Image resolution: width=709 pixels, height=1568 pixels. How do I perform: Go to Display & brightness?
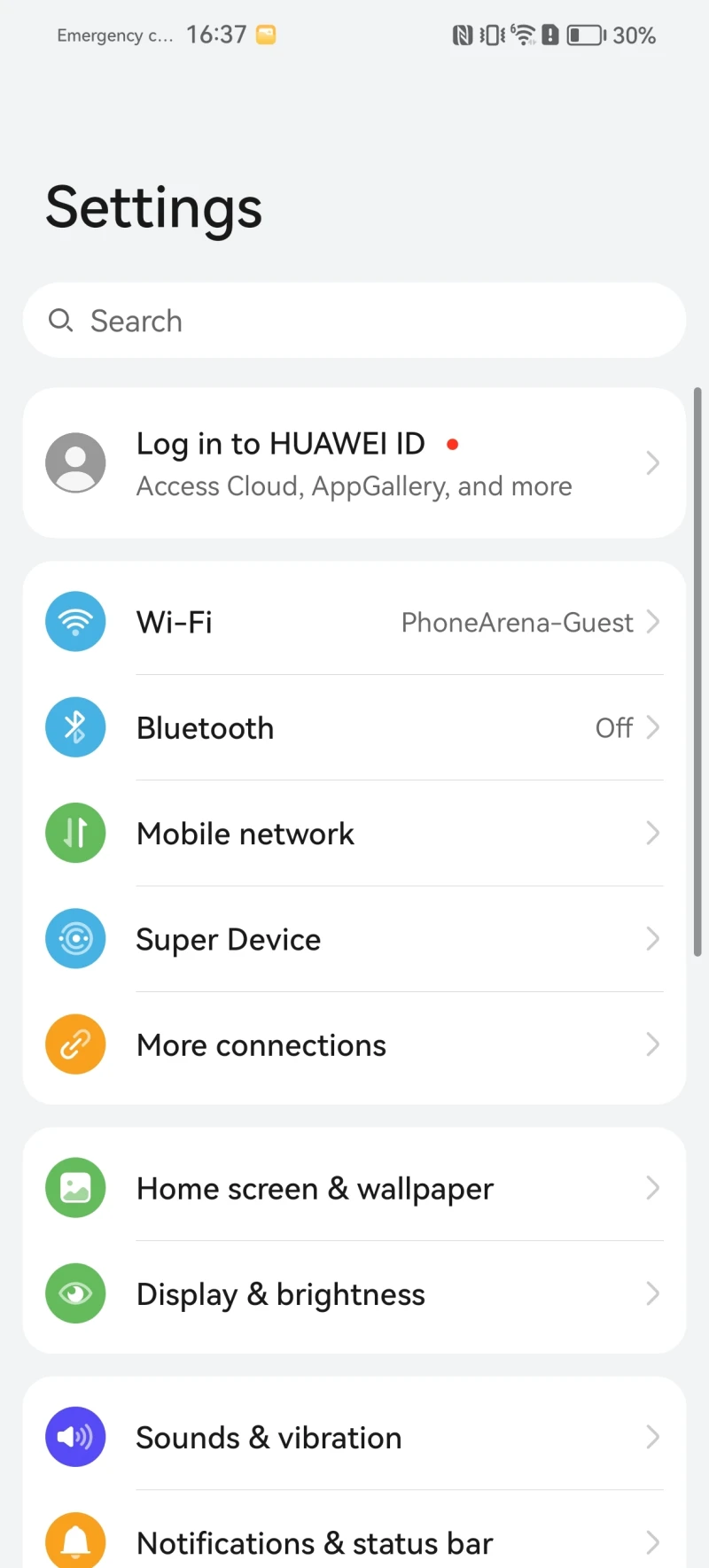point(354,1294)
